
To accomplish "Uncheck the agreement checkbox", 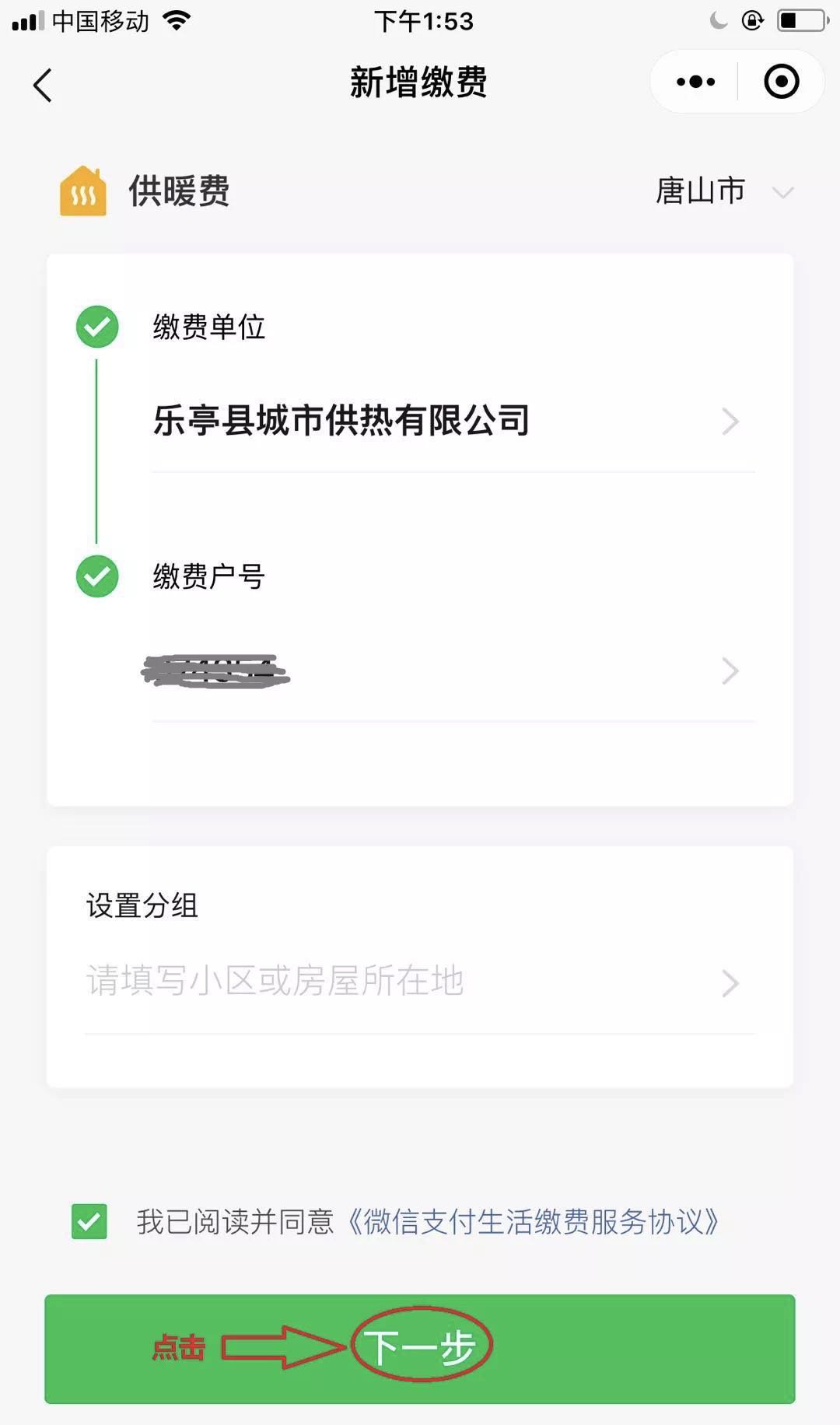I will [x=89, y=1221].
